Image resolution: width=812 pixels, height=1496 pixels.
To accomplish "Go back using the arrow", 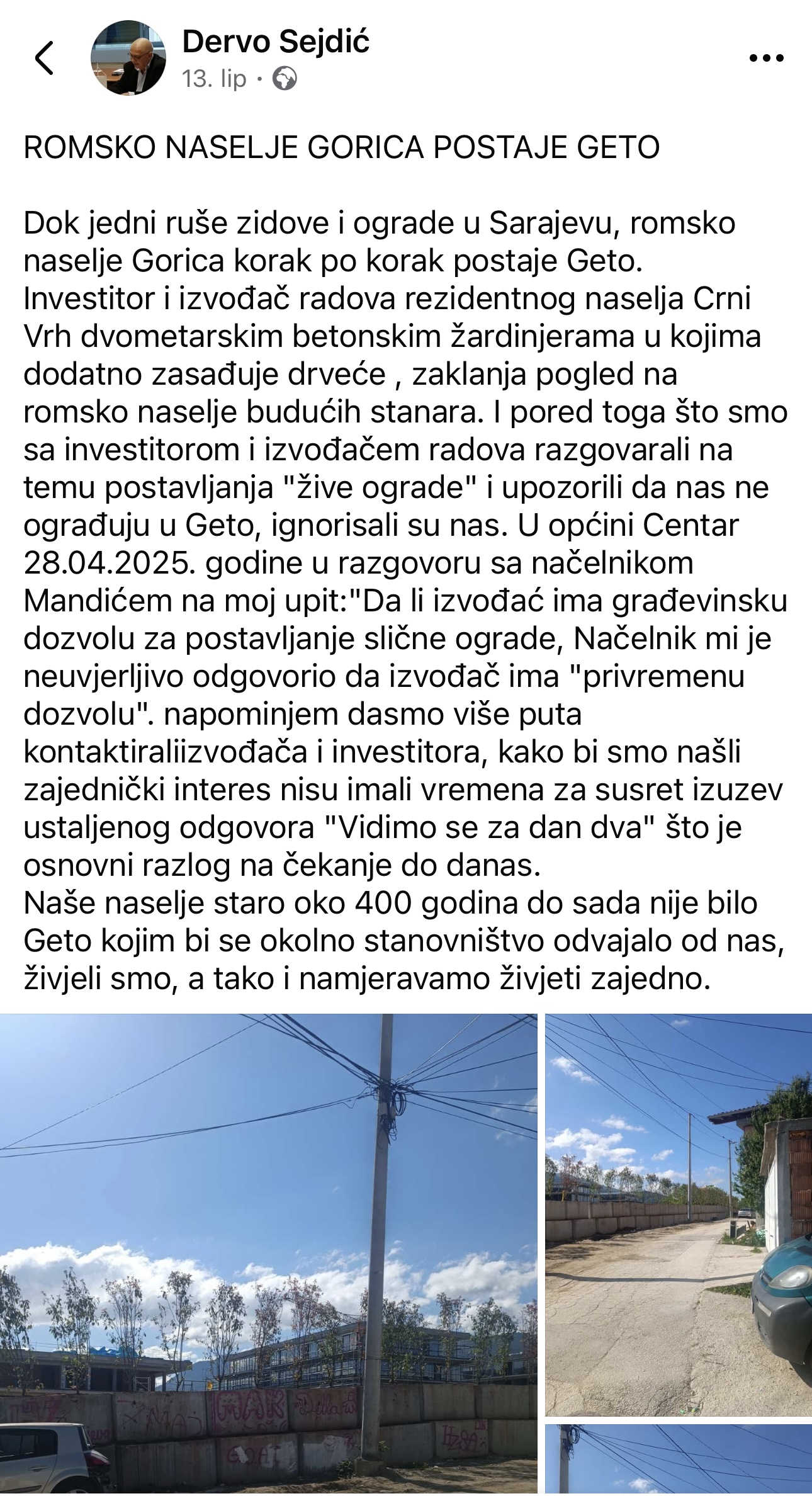I will point(44,59).
